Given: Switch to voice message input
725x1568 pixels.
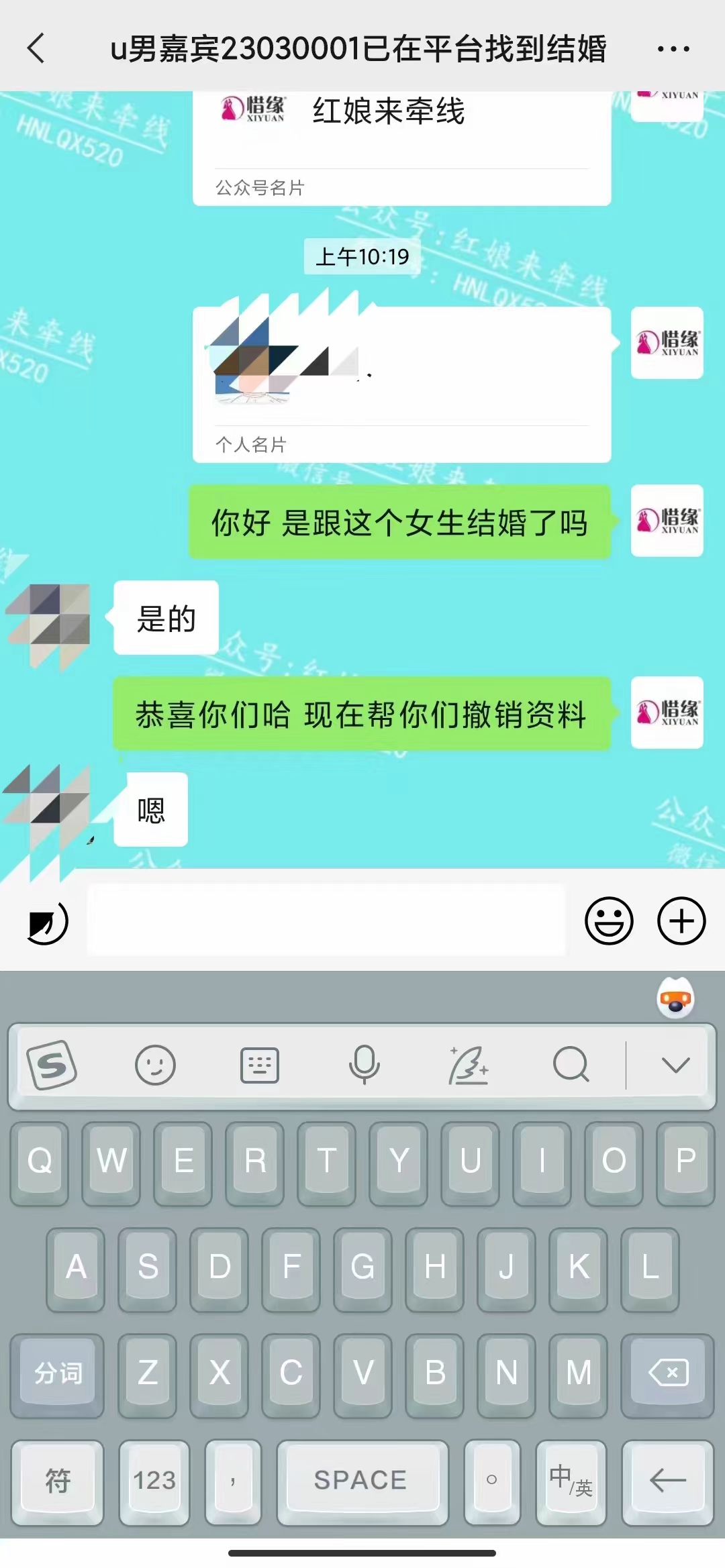Looking at the screenshot, I should (47, 922).
